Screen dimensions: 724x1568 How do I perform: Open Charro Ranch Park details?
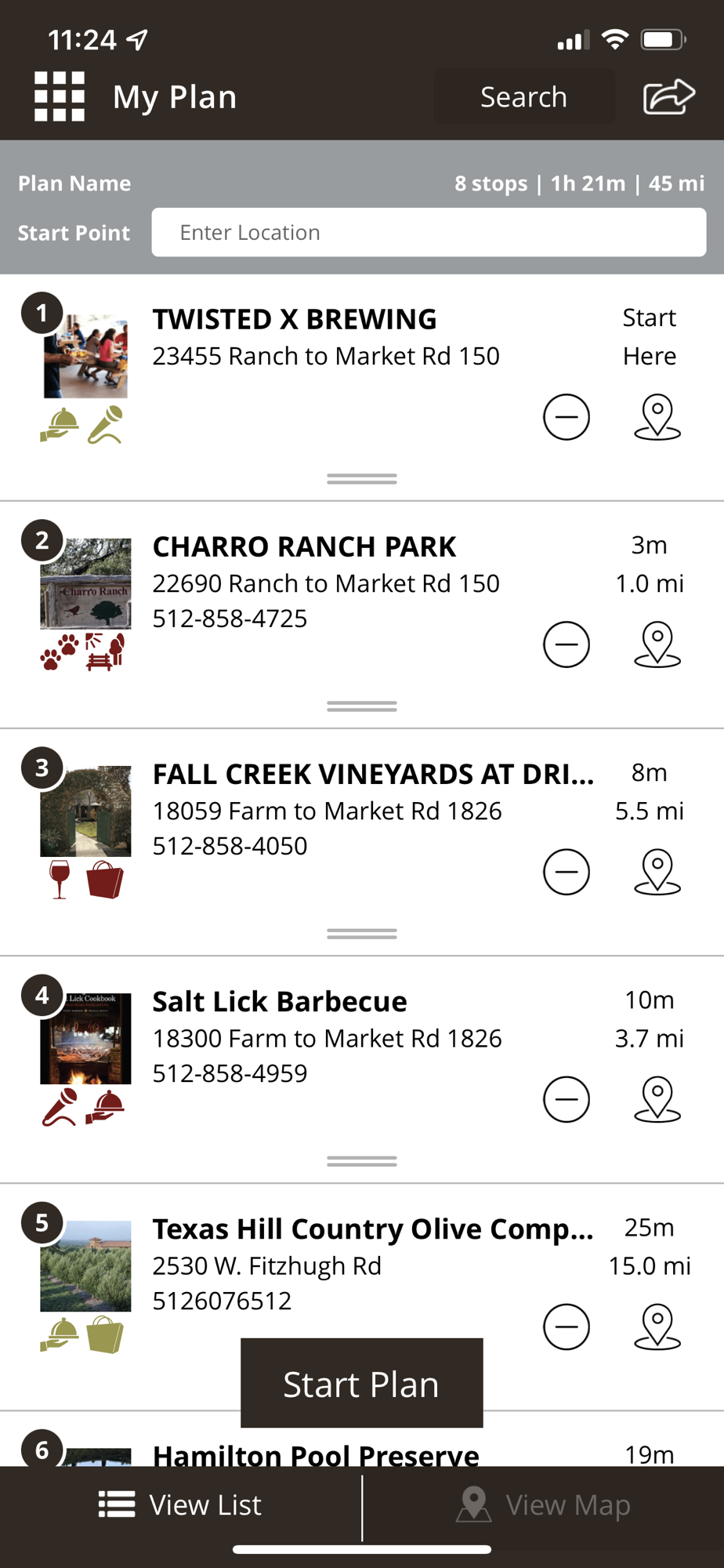click(x=304, y=547)
